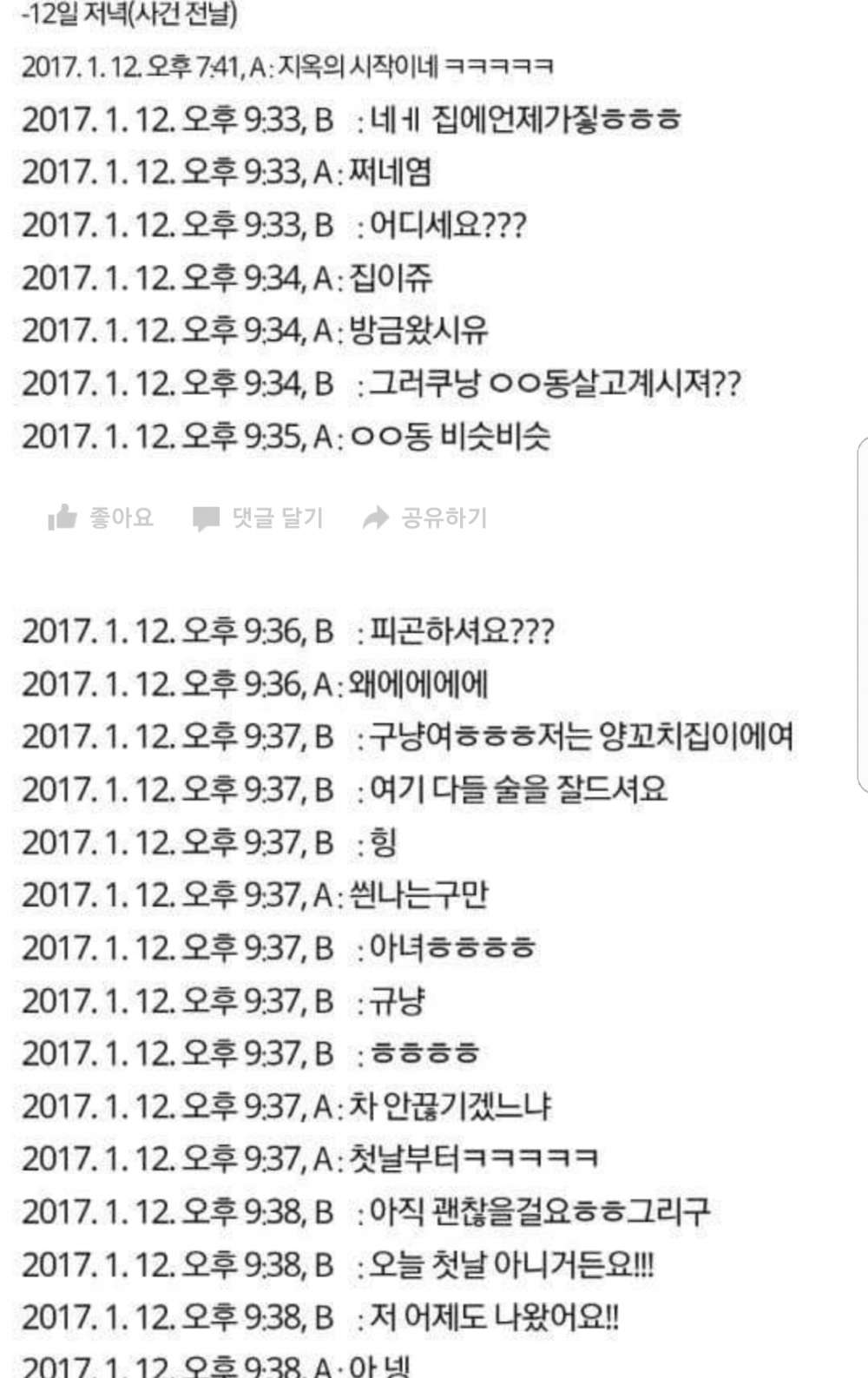The image size is (868, 1378).
Task: Tap 댓글 달기 to comment
Action: [258, 518]
